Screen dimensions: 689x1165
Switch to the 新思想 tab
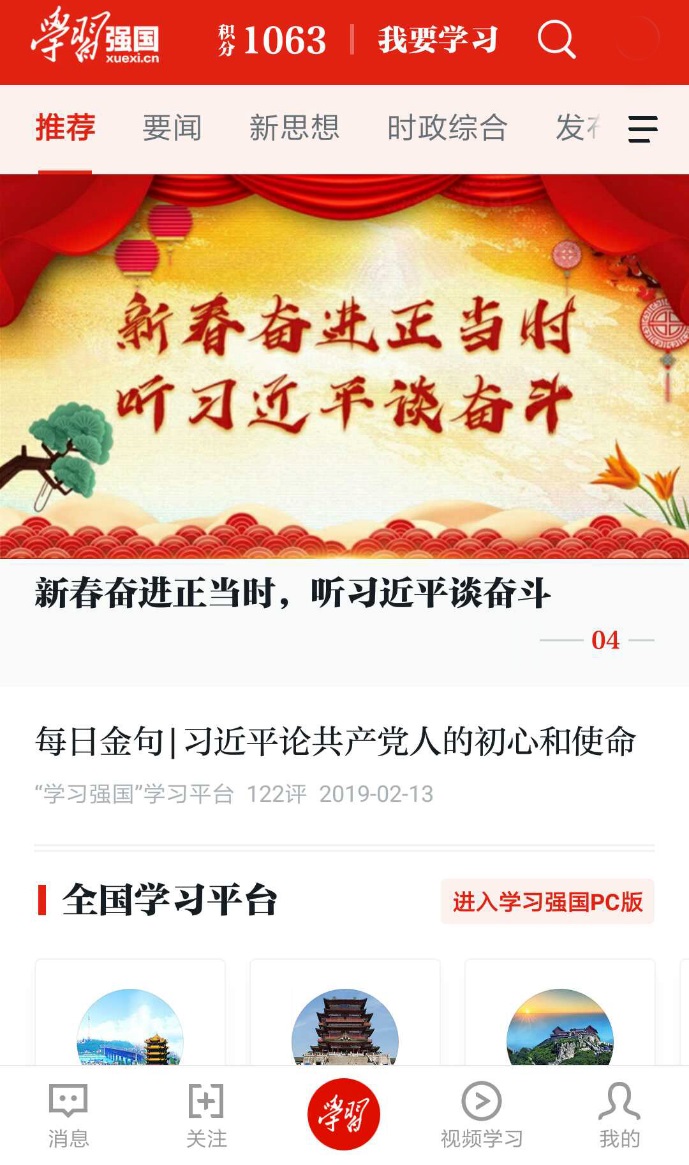[x=293, y=128]
